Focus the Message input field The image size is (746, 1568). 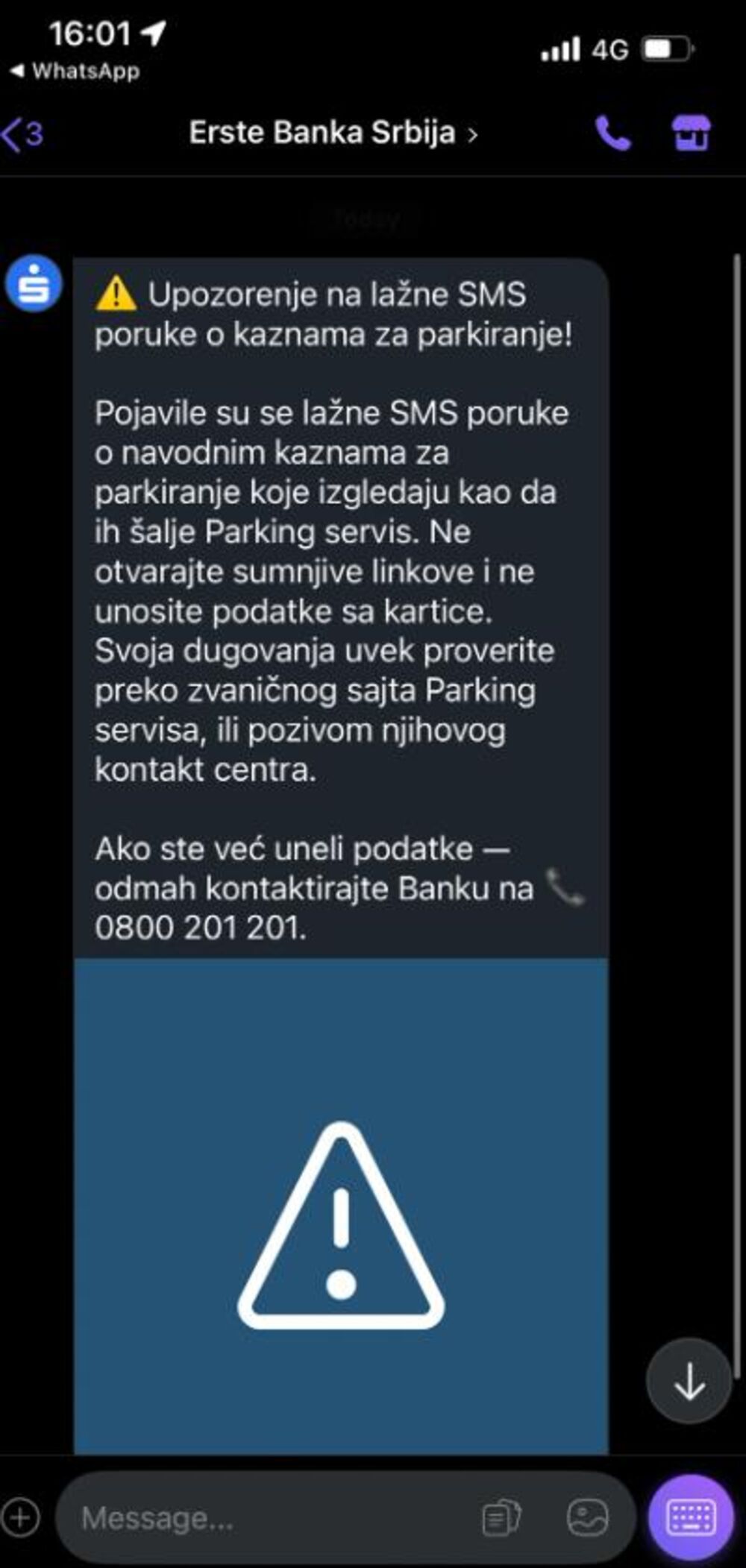269,1517
